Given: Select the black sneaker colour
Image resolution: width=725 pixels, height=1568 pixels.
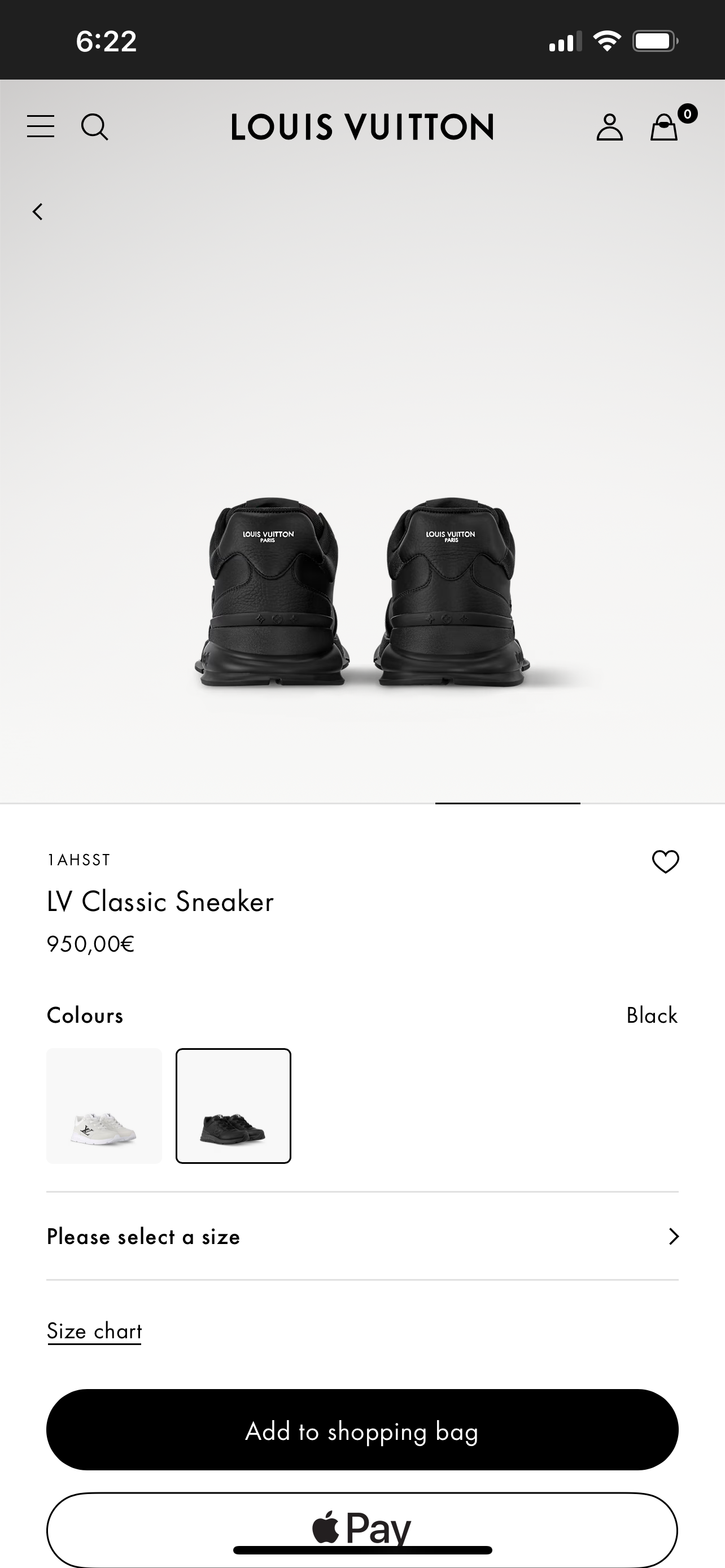Looking at the screenshot, I should 234,1105.
